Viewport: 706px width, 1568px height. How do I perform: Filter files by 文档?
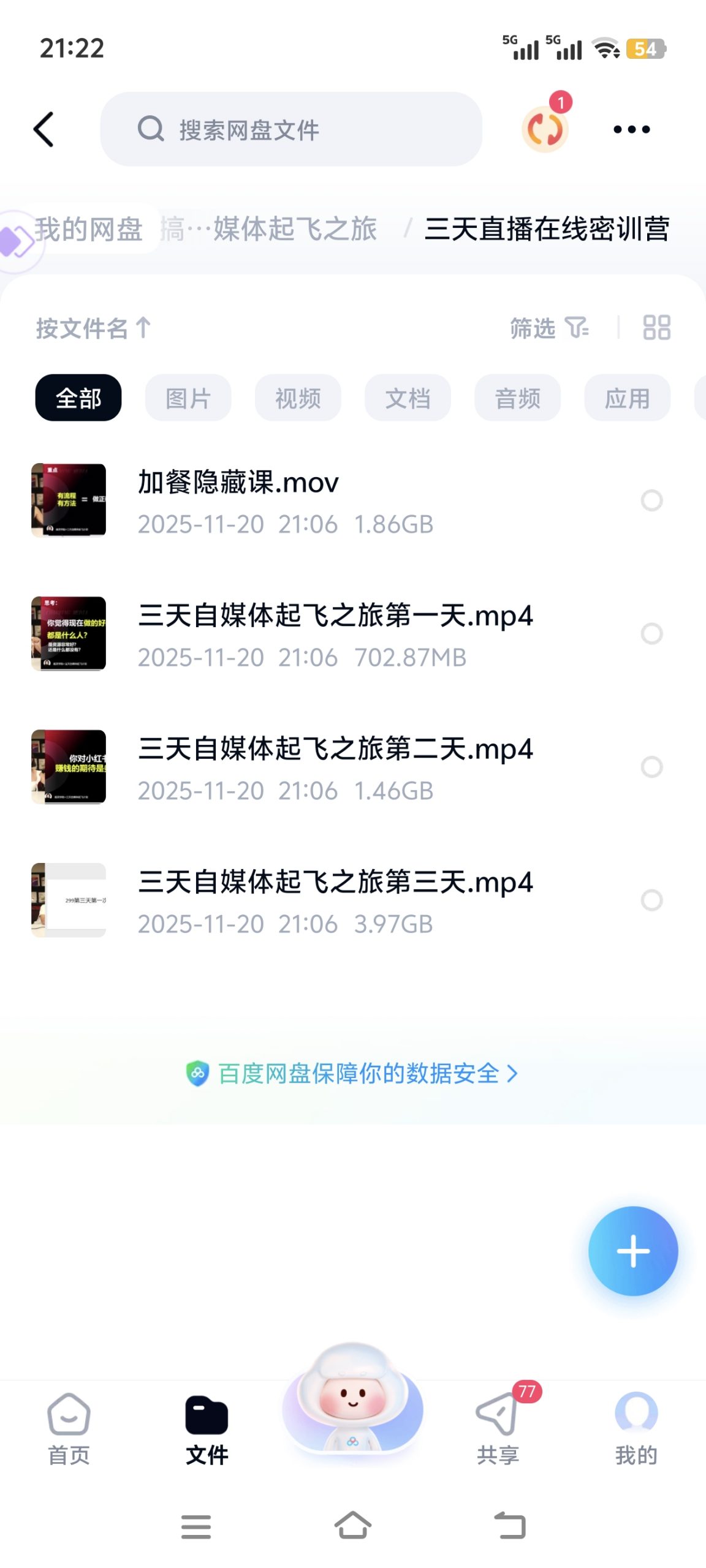point(408,398)
